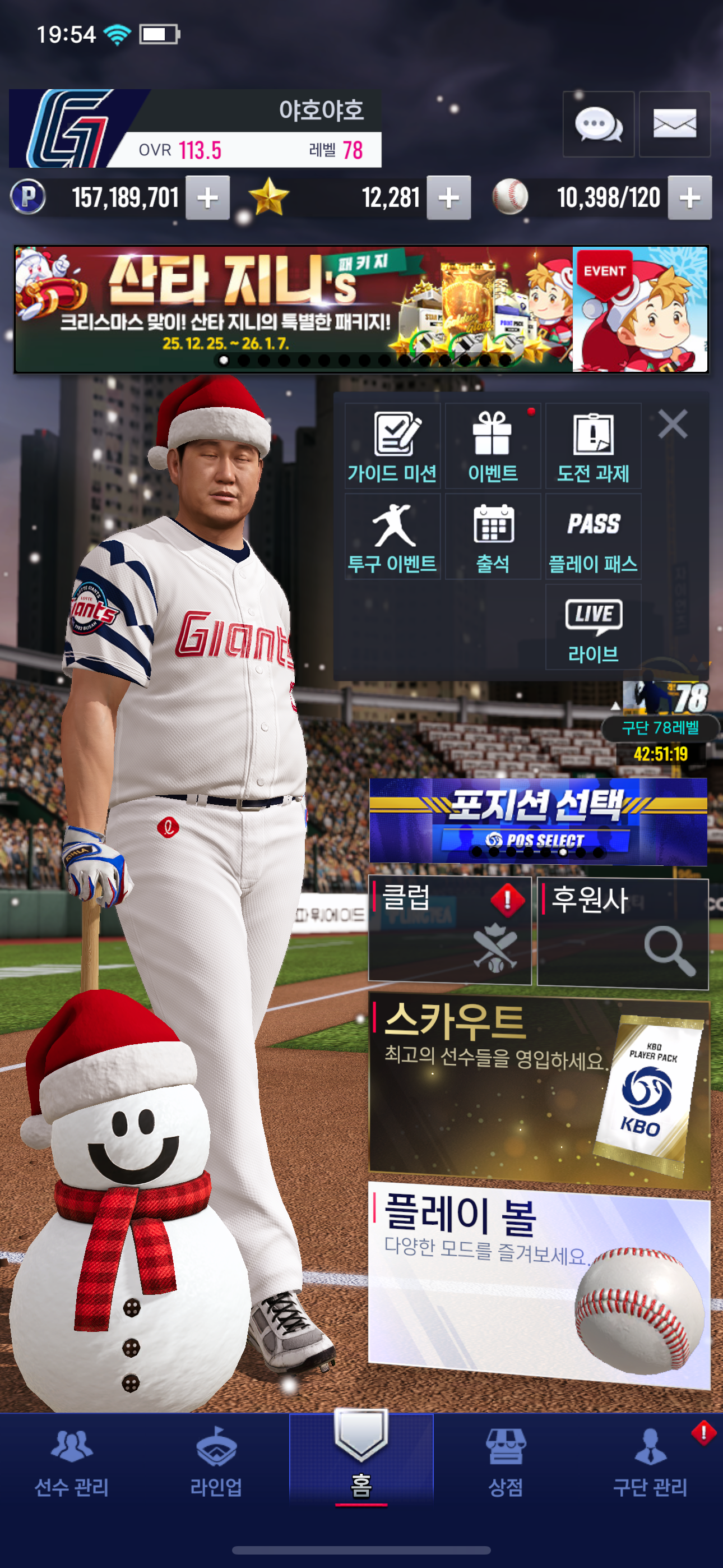Open the chat speech bubble icon
This screenshot has width=723, height=1568.
pos(597,125)
